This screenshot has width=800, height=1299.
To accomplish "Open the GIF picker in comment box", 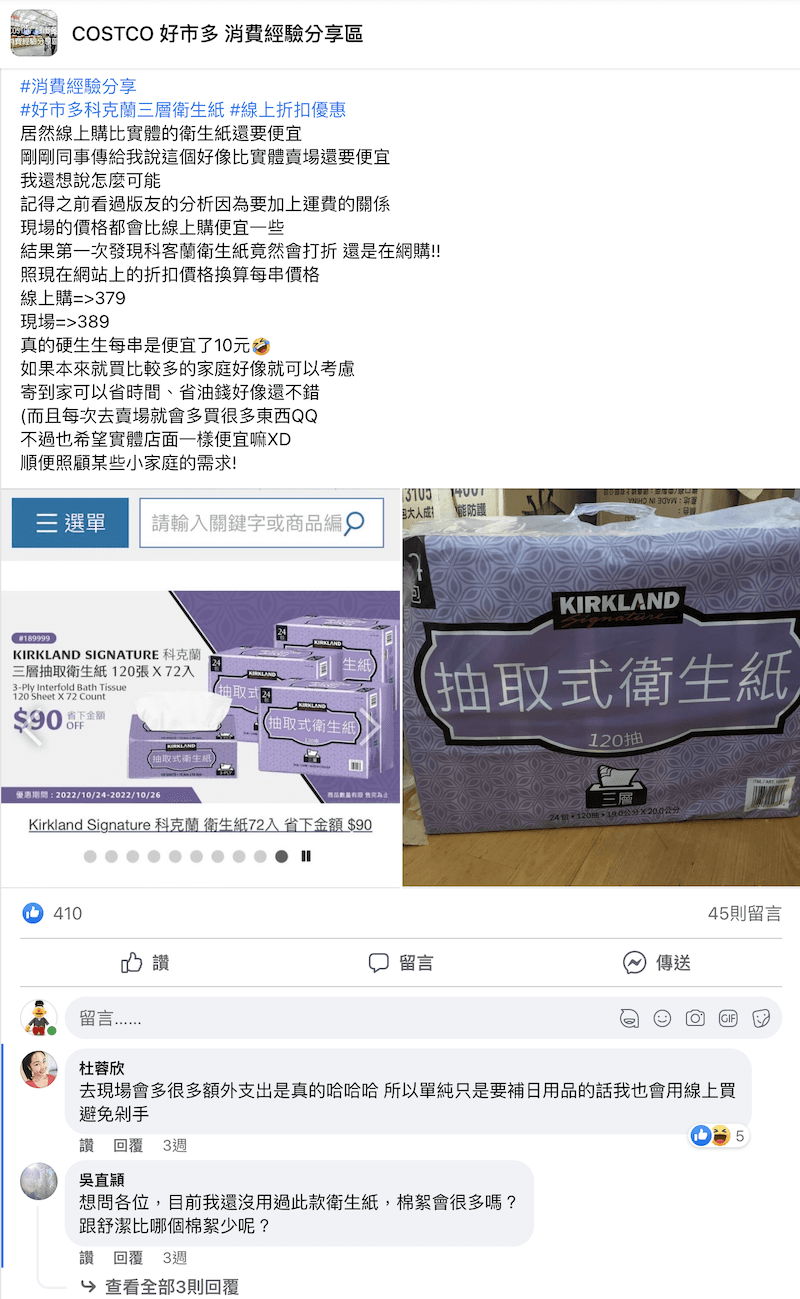I will tap(728, 1019).
